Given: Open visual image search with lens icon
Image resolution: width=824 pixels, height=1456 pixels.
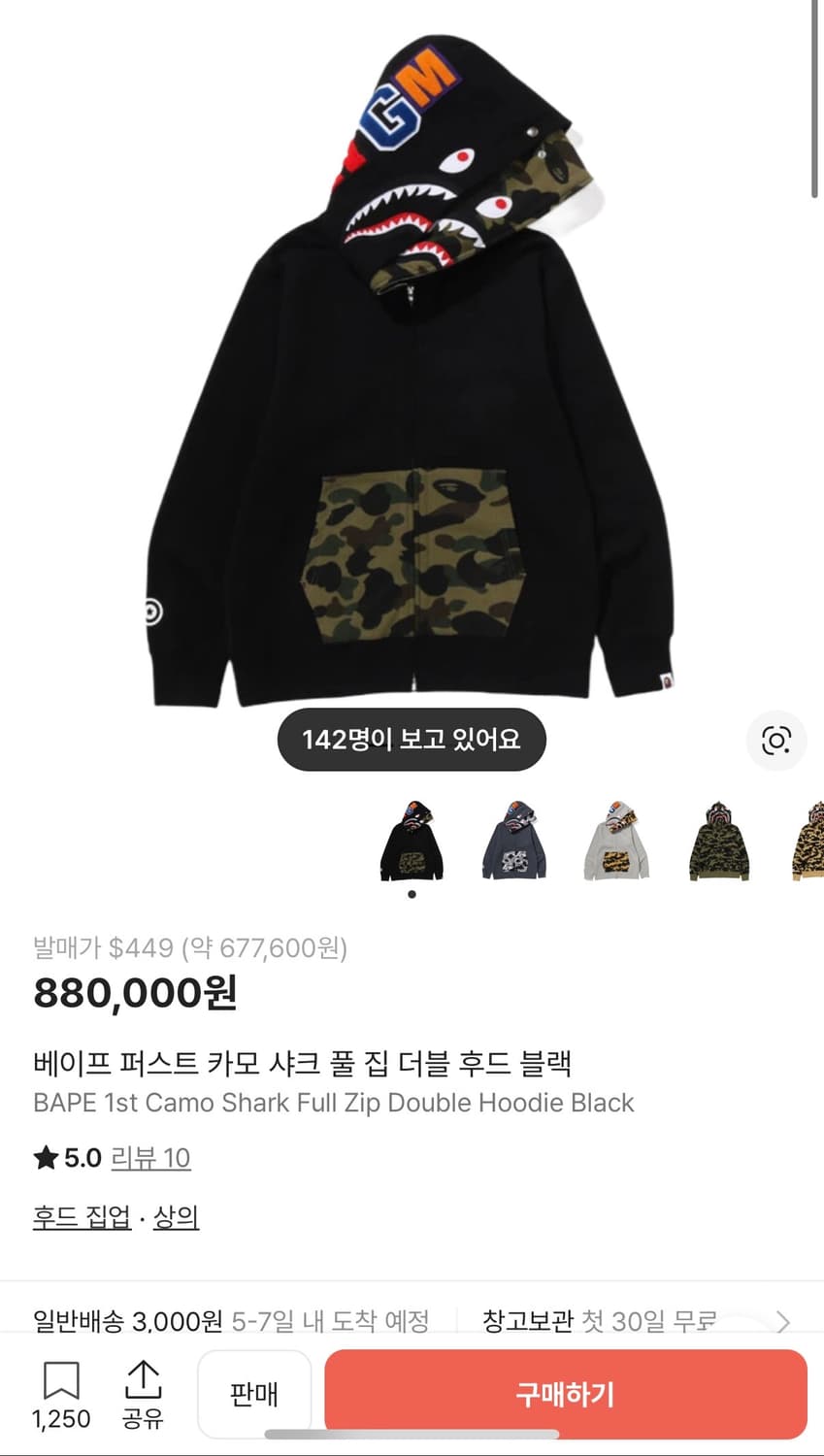Looking at the screenshot, I should pos(775,741).
